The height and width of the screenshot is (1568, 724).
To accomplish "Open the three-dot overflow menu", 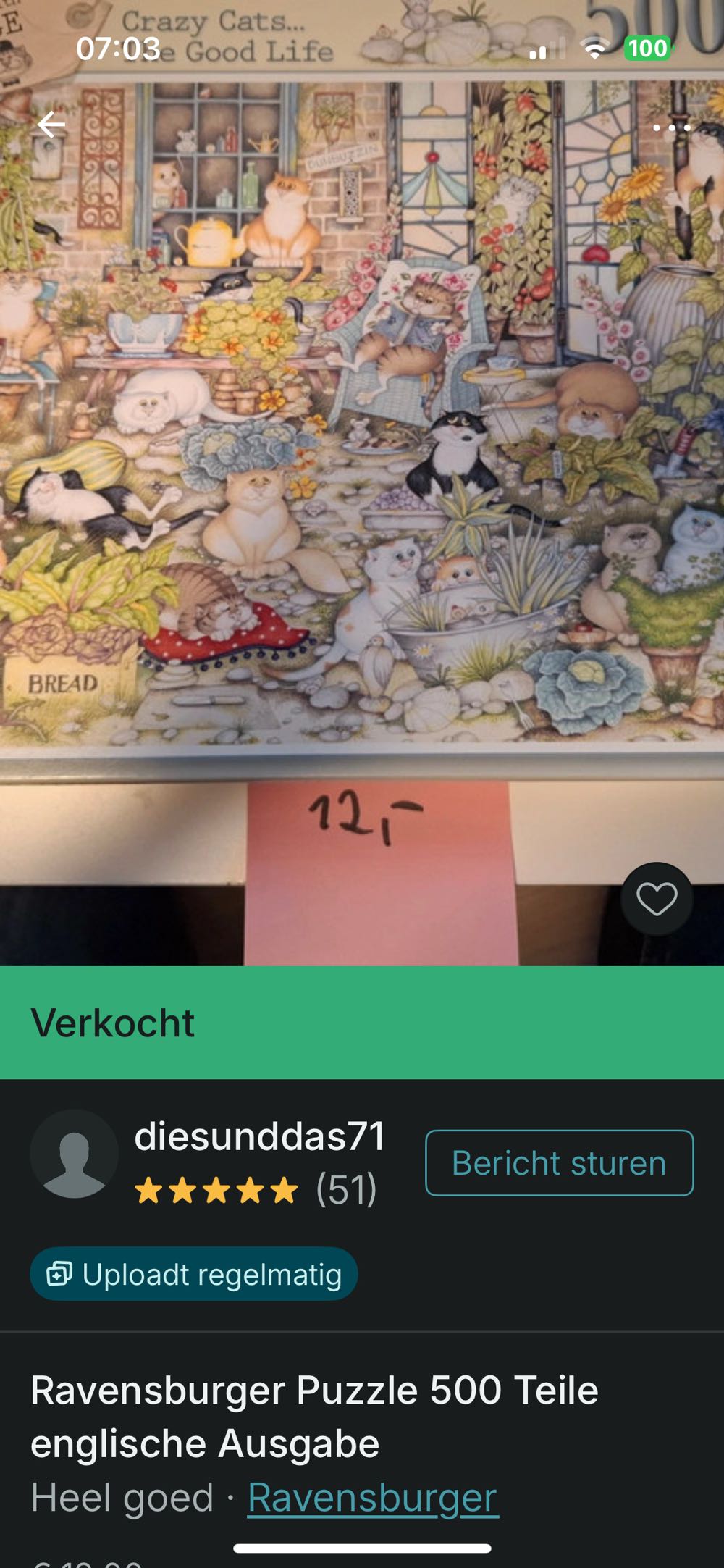I will point(671,128).
